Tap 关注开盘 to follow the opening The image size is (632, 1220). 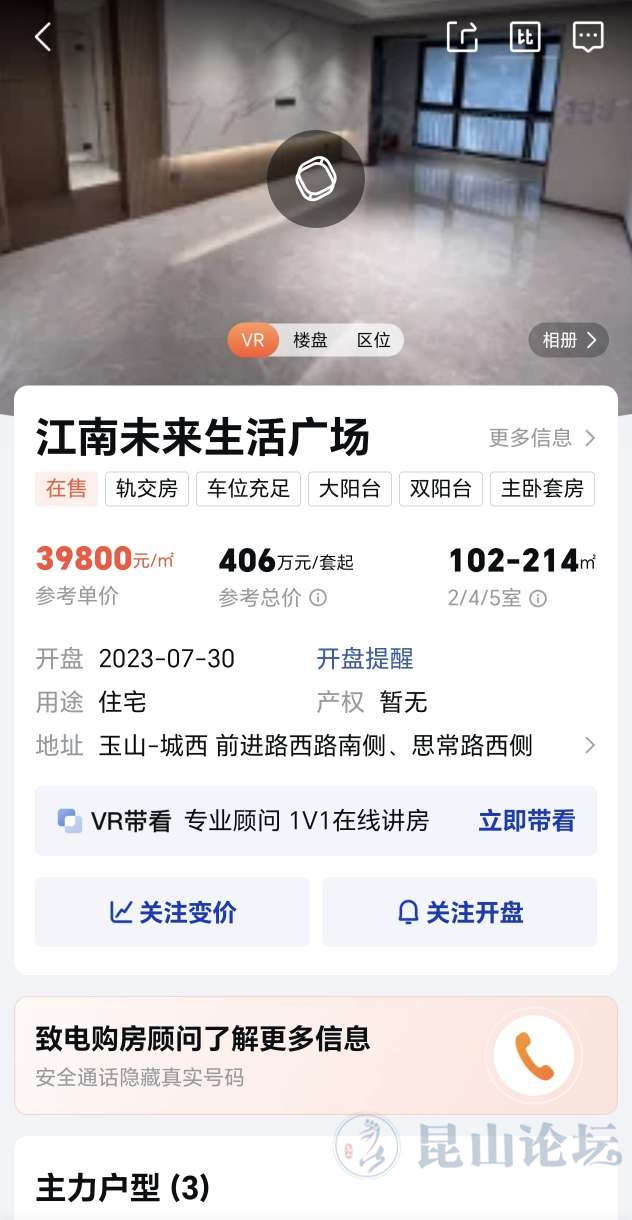tap(459, 912)
